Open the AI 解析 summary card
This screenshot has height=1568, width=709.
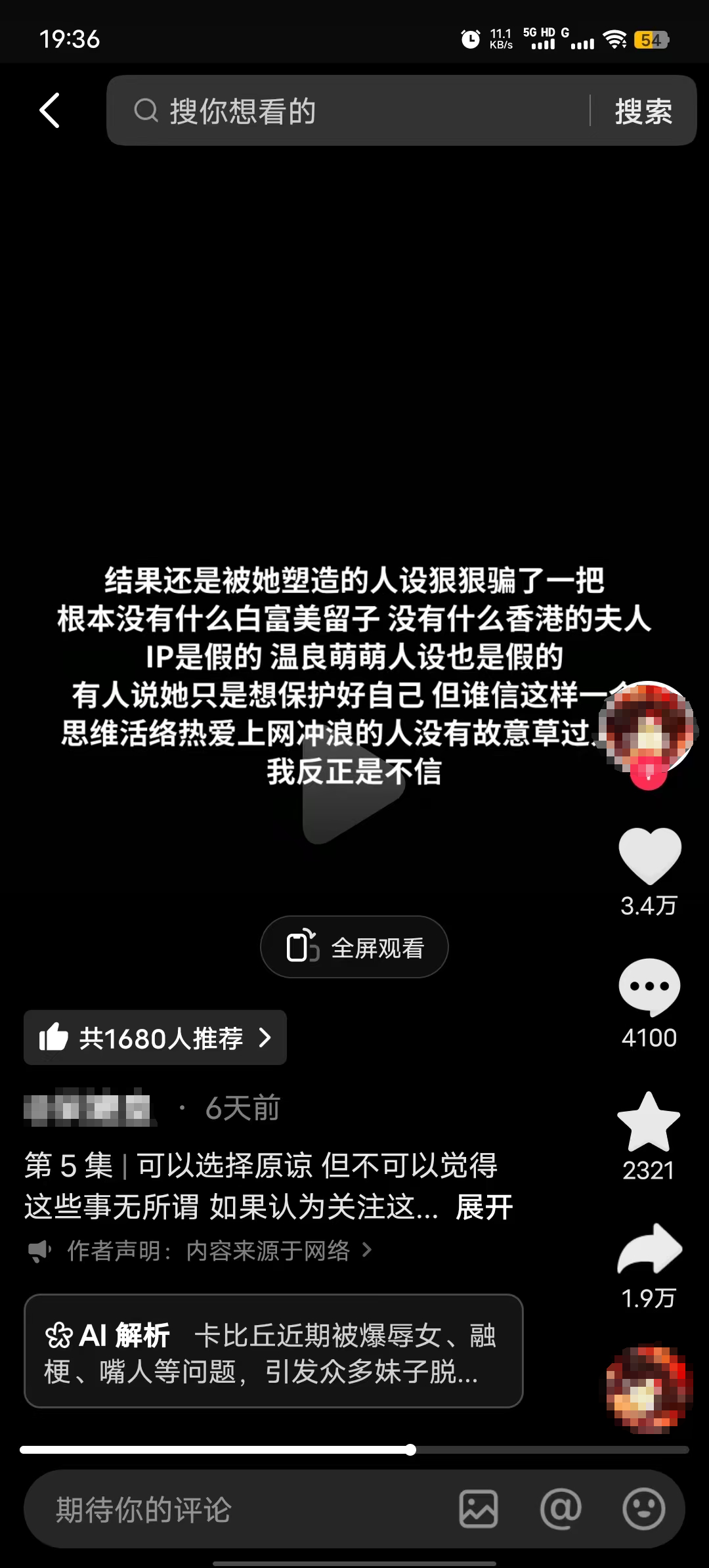pos(273,1351)
